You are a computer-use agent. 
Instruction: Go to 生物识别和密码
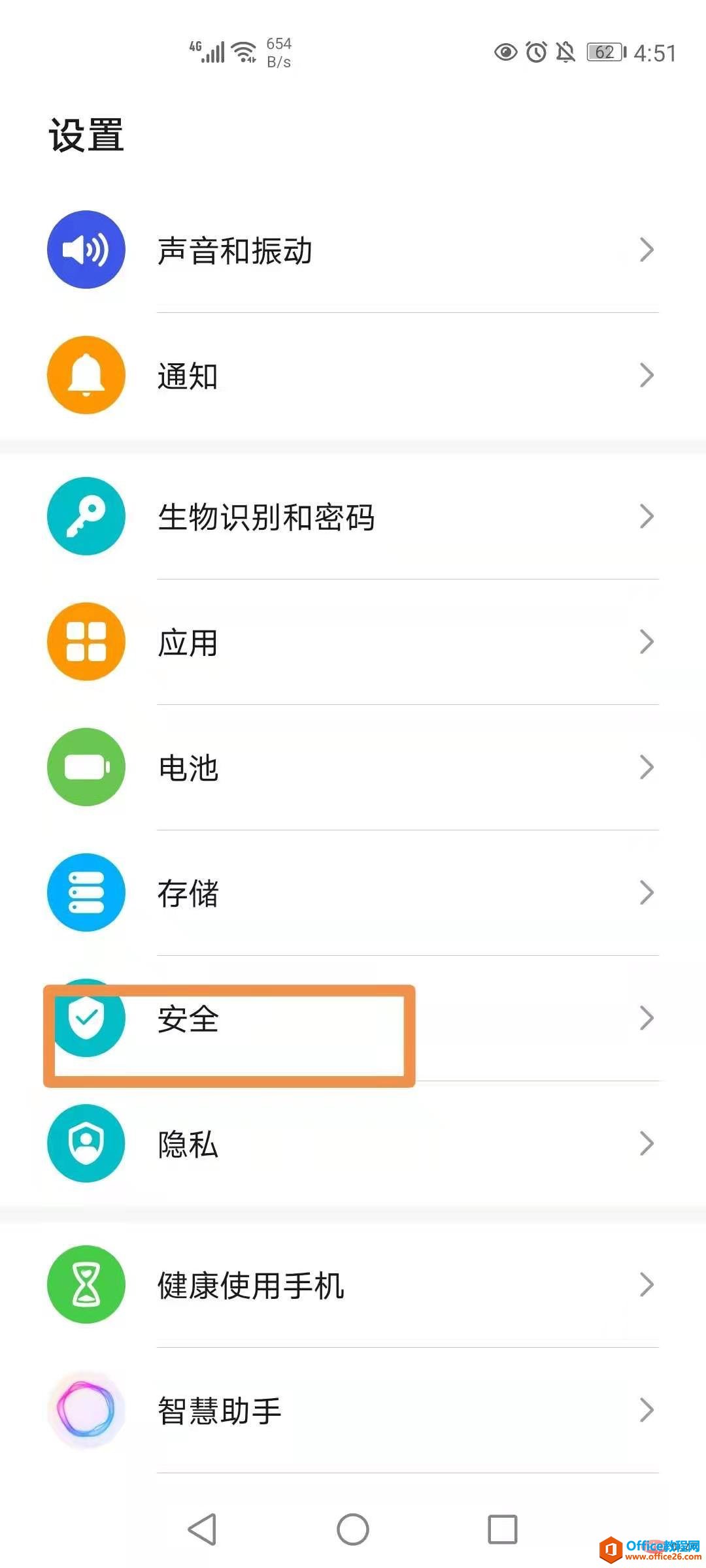[x=353, y=517]
